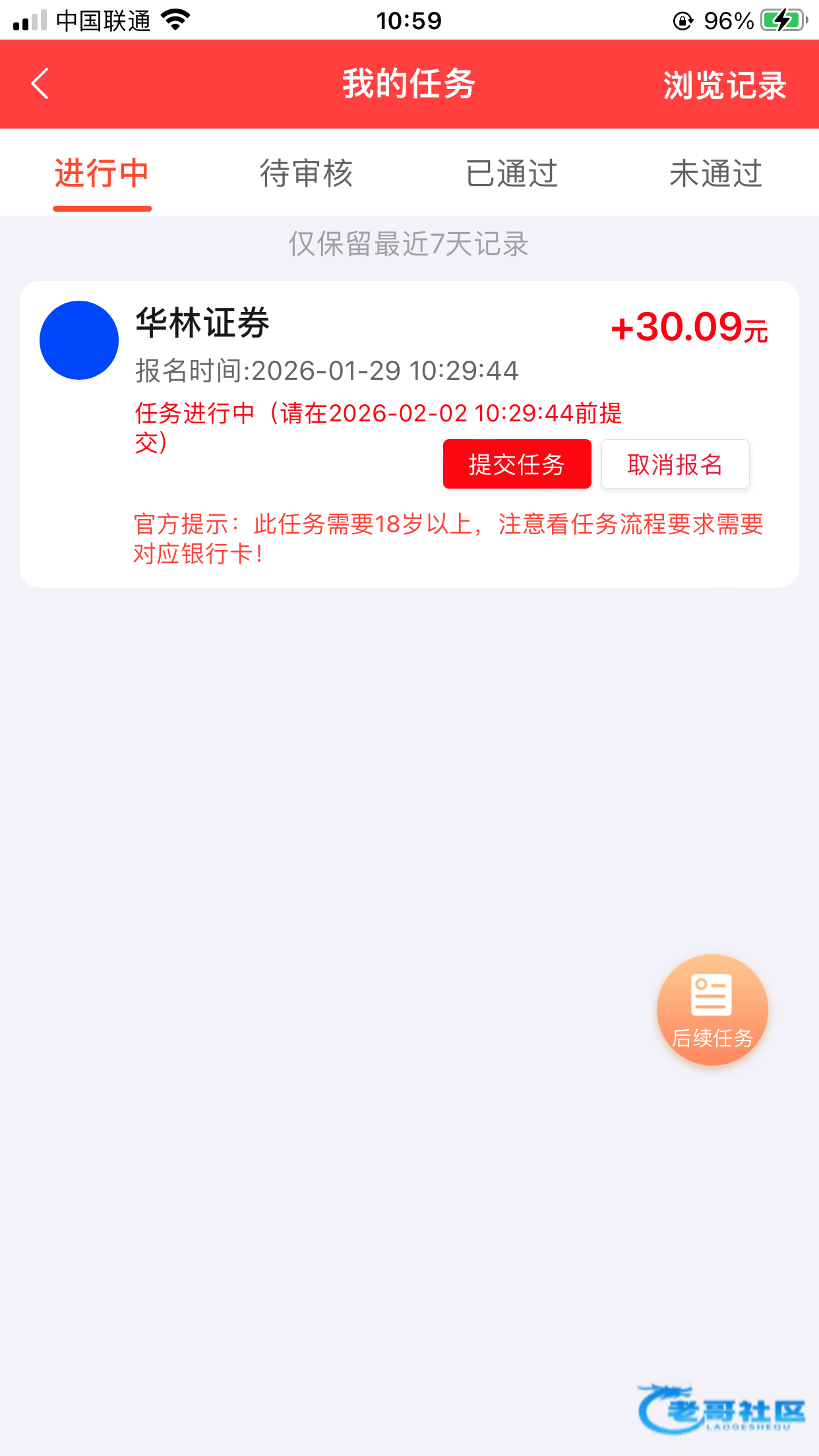The height and width of the screenshot is (1456, 819).
Task: Open the 后续任务 floating button
Action: pos(712,1010)
